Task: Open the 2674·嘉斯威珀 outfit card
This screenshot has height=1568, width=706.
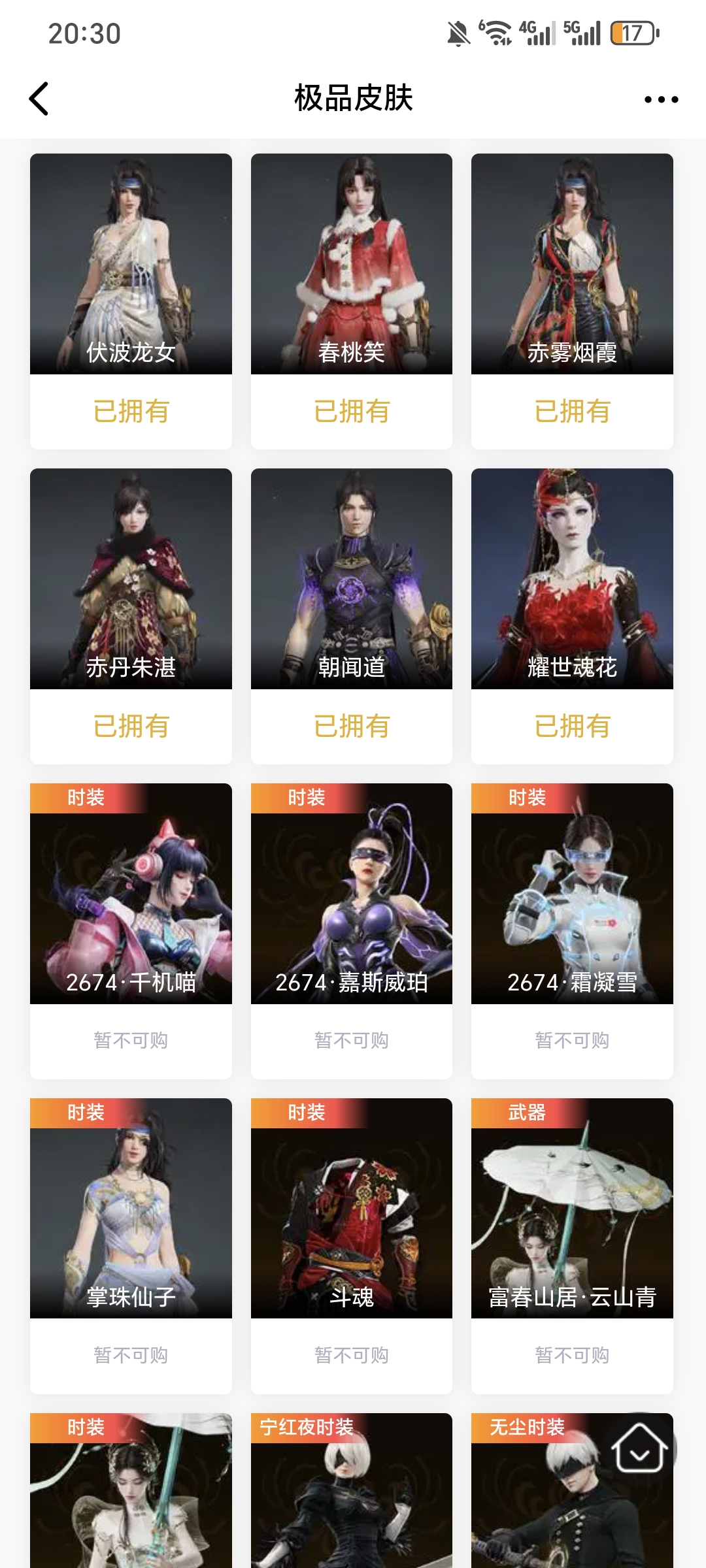Action: click(x=352, y=894)
